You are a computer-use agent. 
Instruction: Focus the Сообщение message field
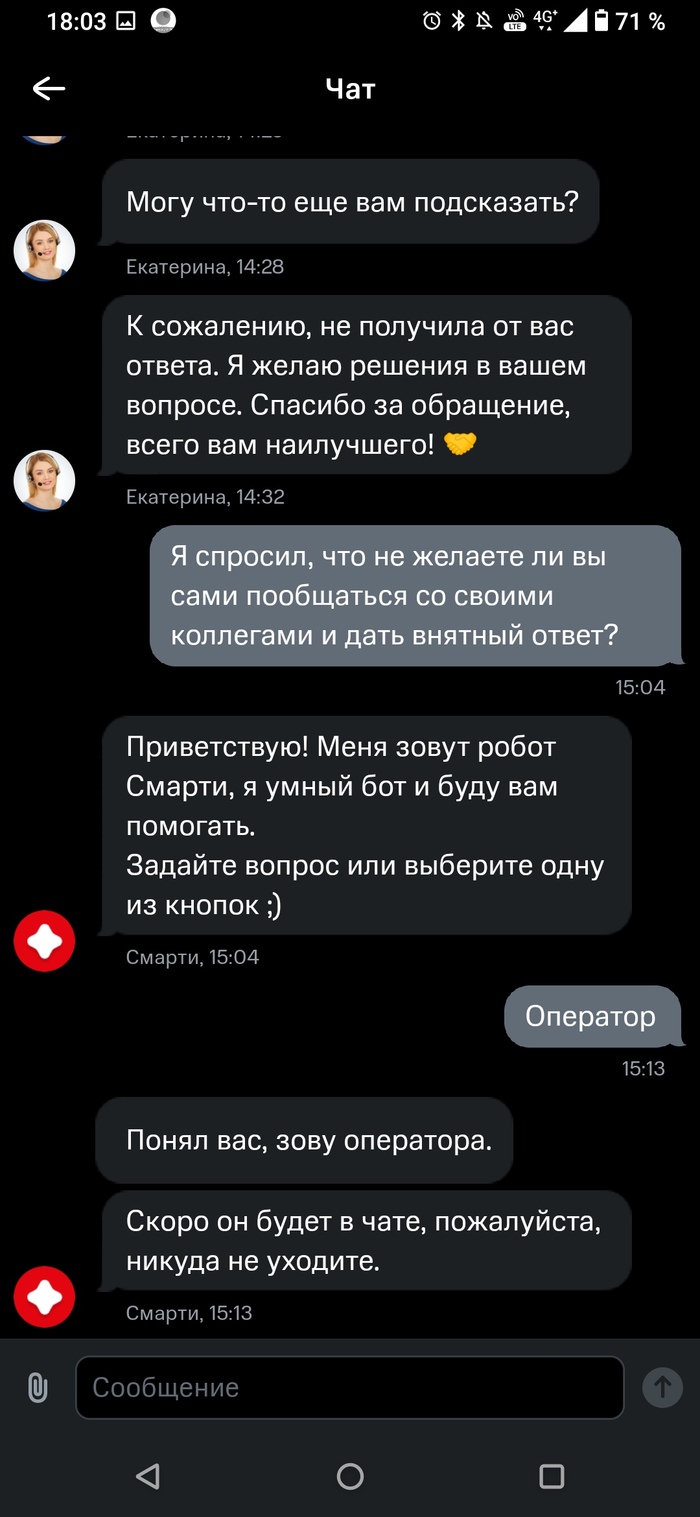pos(350,1387)
